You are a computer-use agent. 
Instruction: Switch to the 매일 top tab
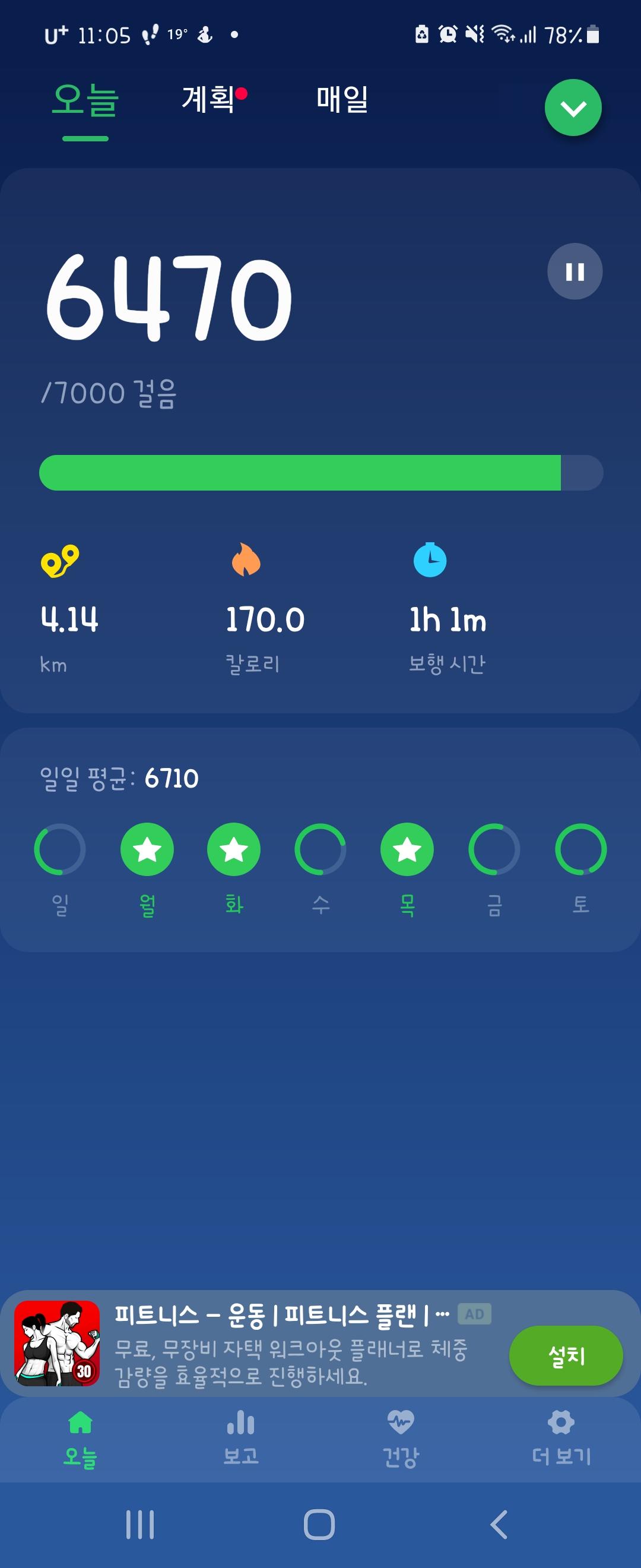[342, 100]
